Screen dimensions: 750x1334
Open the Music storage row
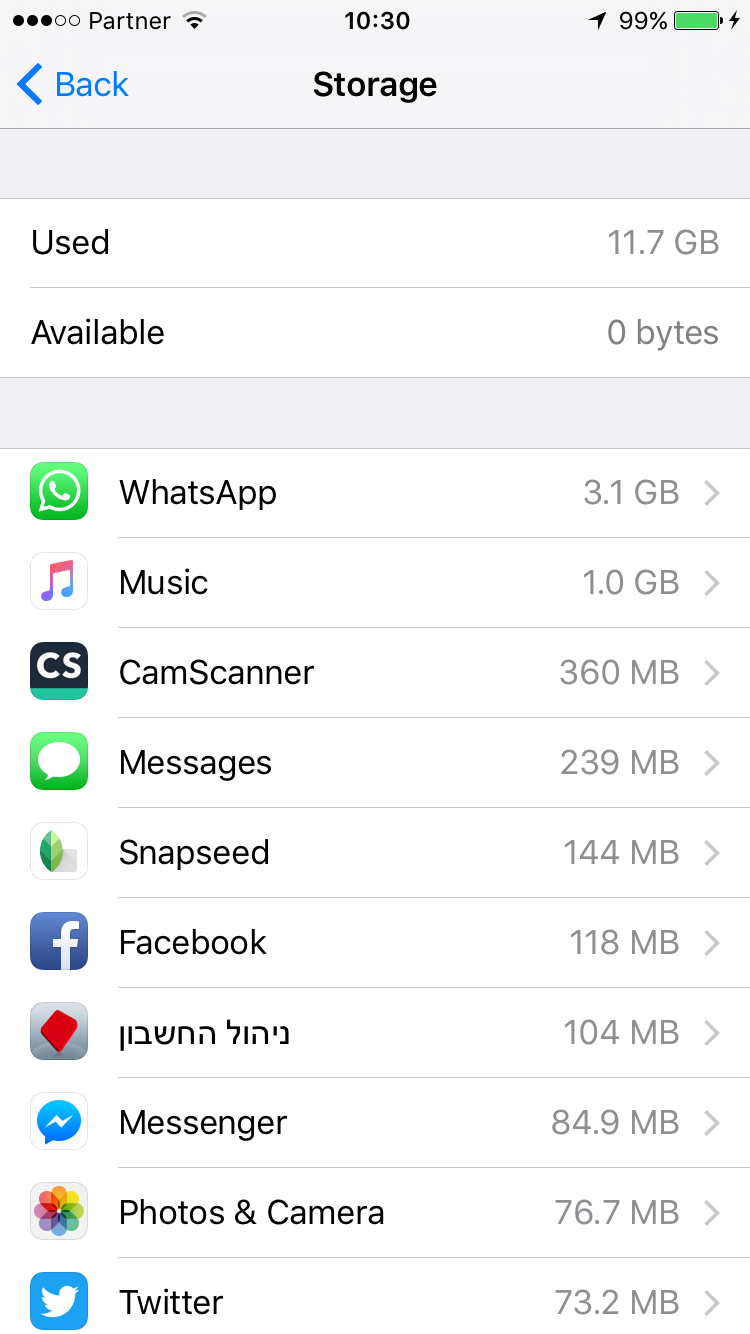pos(375,582)
